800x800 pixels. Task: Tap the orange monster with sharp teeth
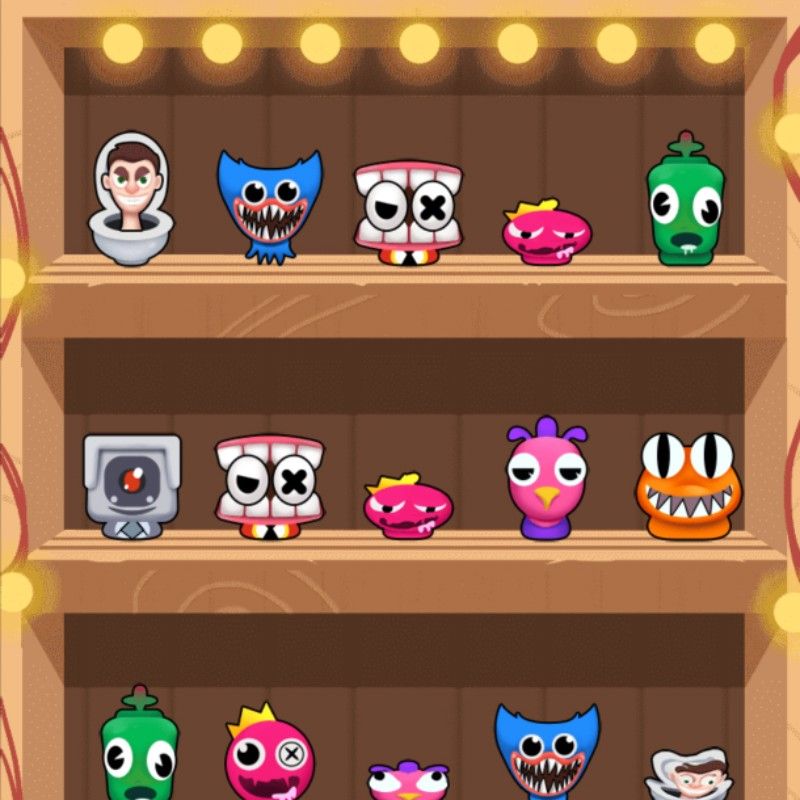(687, 487)
